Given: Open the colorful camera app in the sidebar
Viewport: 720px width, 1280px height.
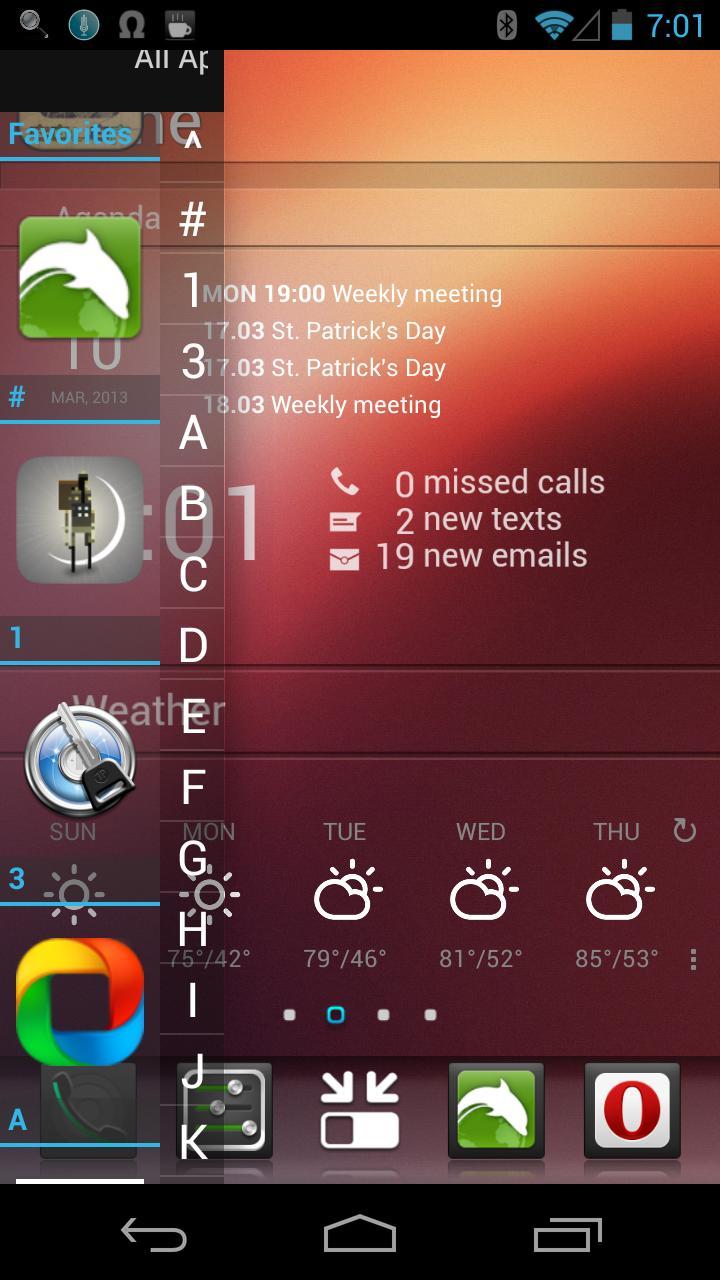Looking at the screenshot, I should pyautogui.click(x=78, y=1000).
